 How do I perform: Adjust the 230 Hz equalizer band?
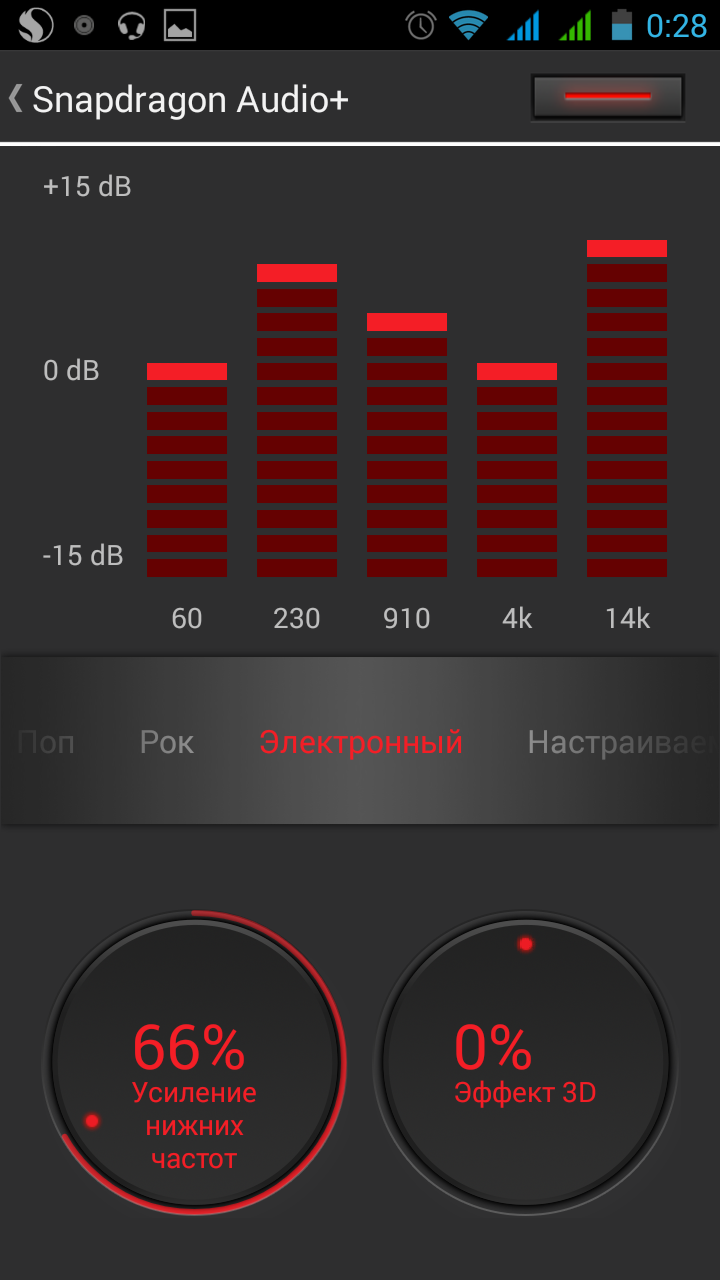pyautogui.click(x=297, y=420)
